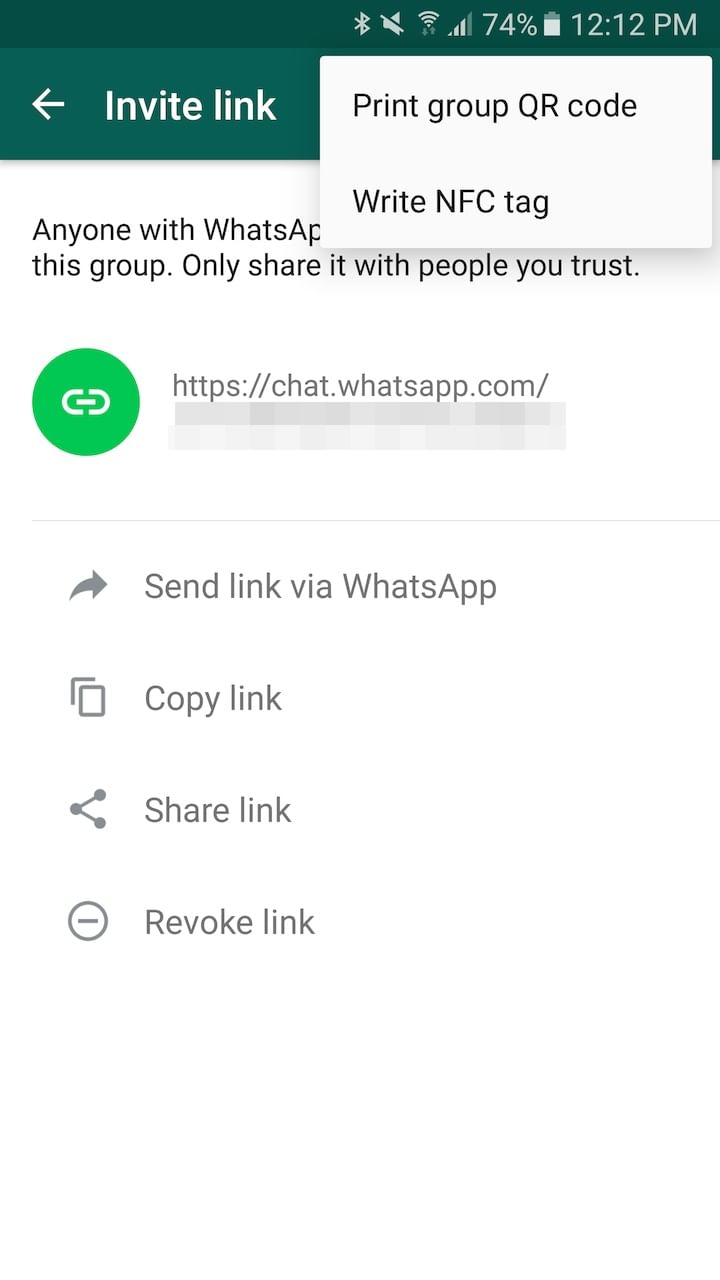Screen dimensions: 720x1280
Task: Click the copy icon next to Copy link
Action: [x=88, y=698]
